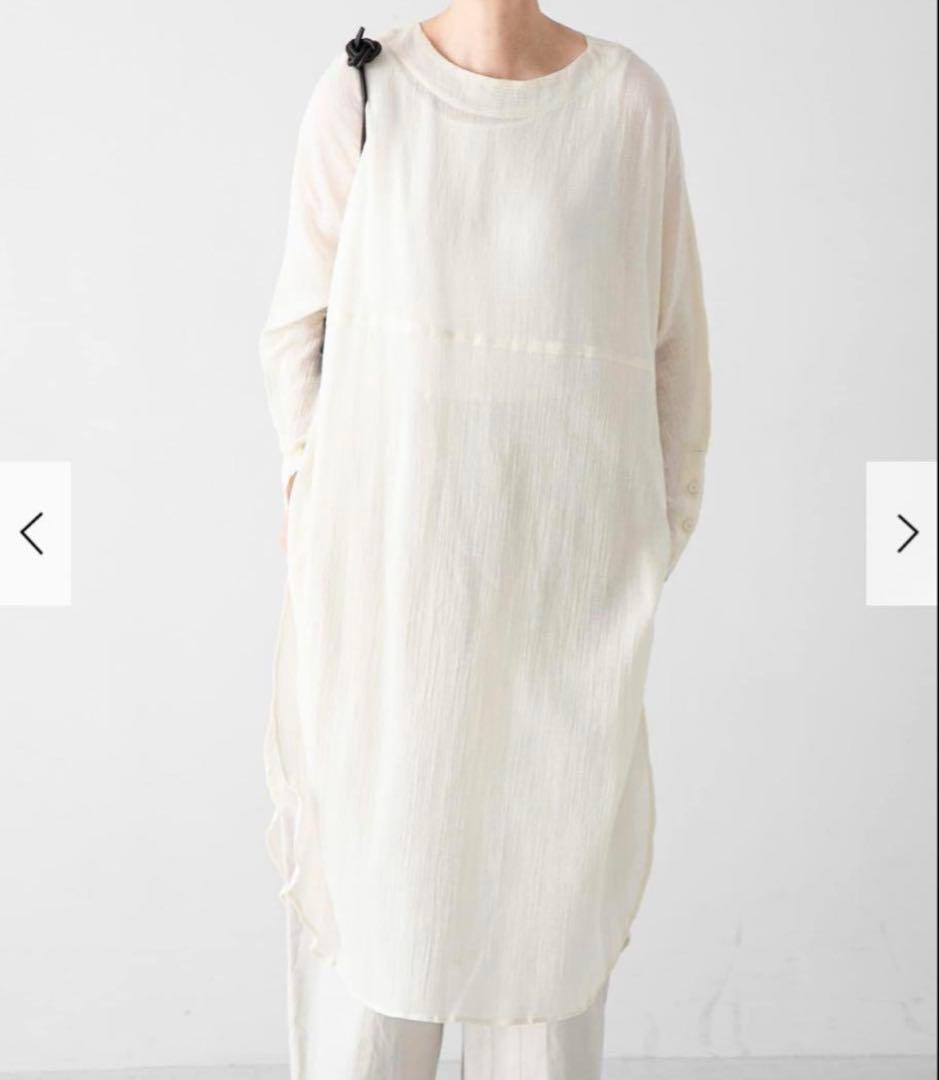The width and height of the screenshot is (939, 1080).
Task: Show the next product photo
Action: (x=903, y=534)
